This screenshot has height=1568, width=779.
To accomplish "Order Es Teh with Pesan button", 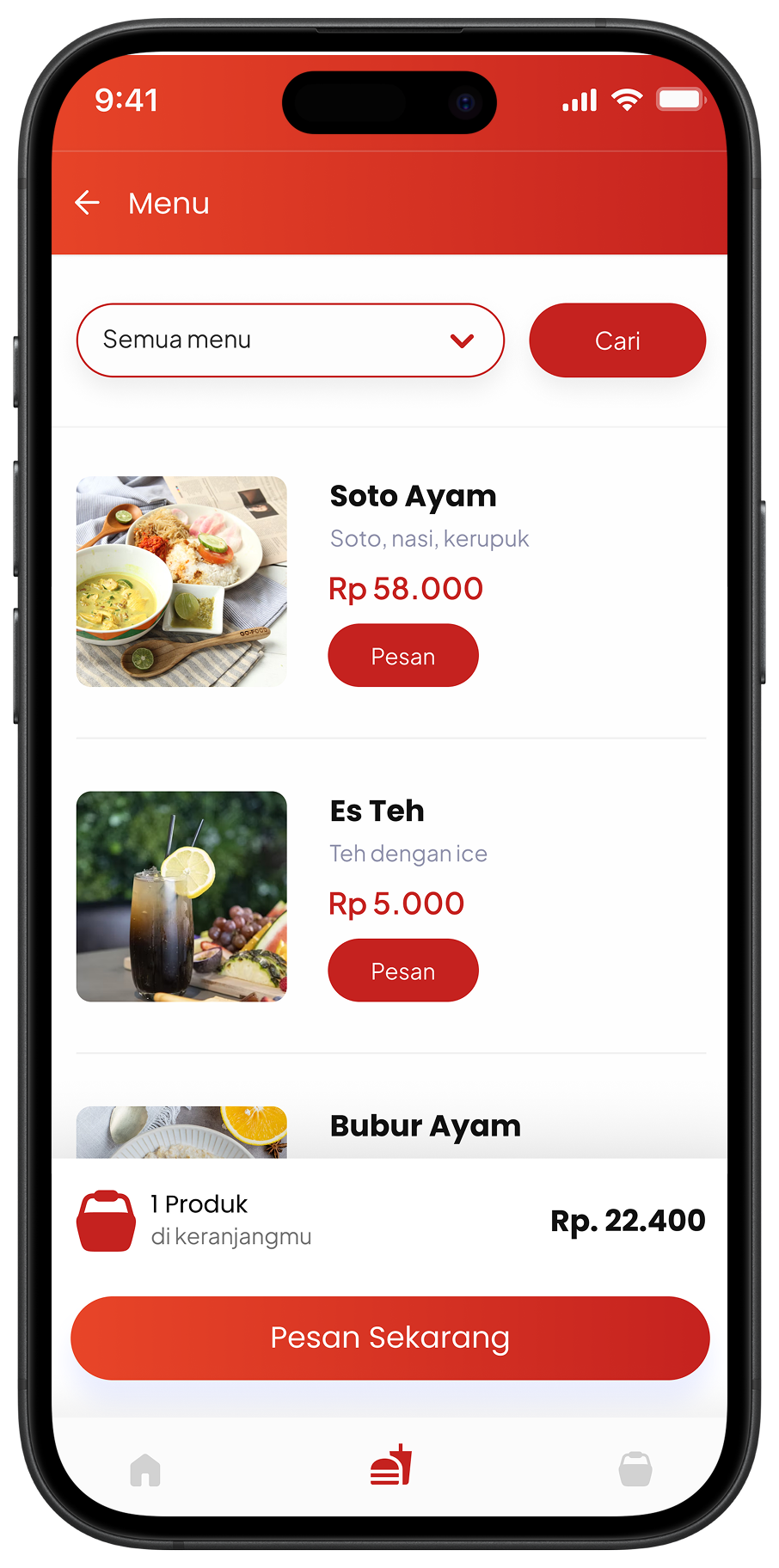I will click(402, 971).
